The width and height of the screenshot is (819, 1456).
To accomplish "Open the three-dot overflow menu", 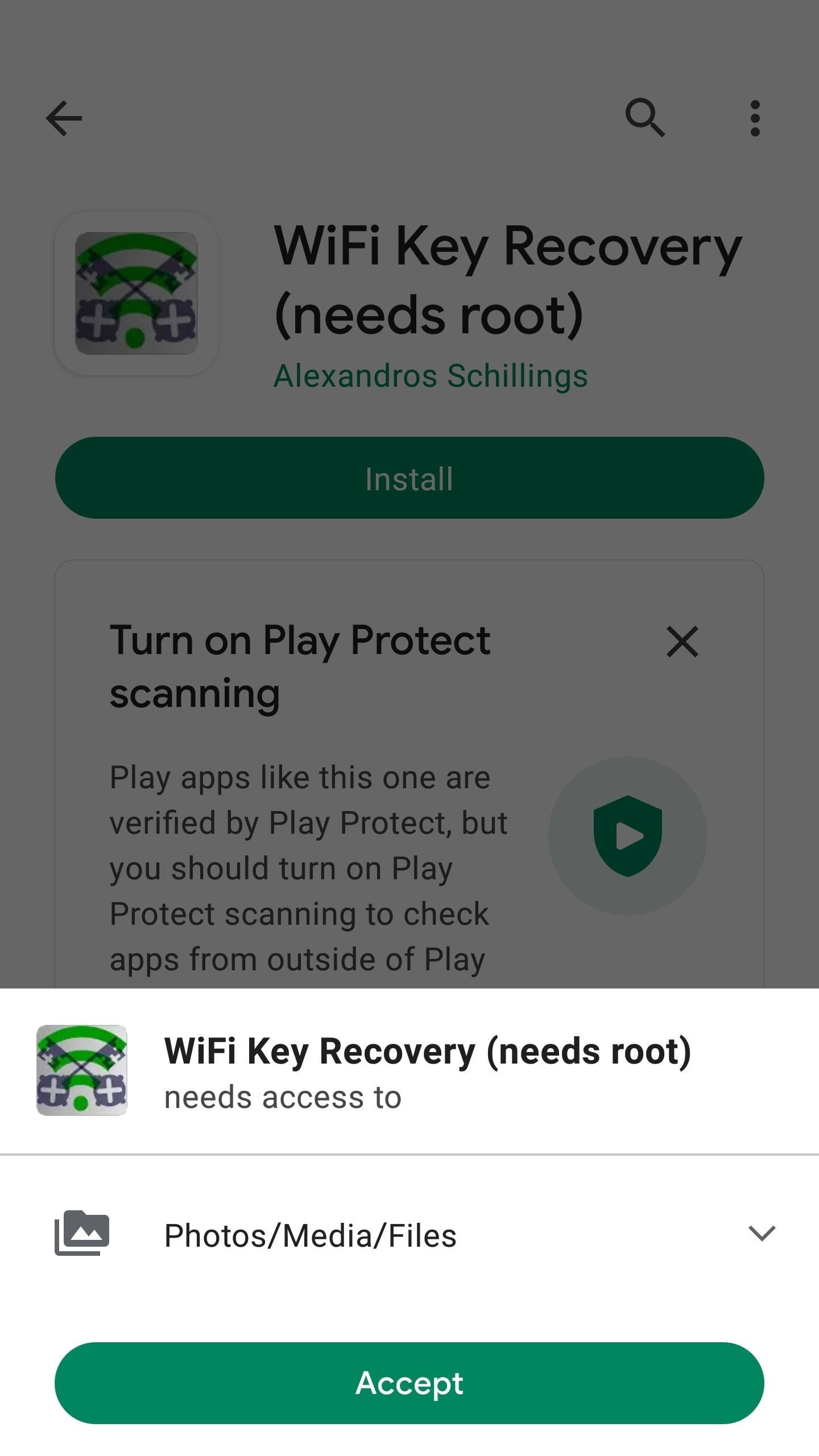I will (x=755, y=118).
